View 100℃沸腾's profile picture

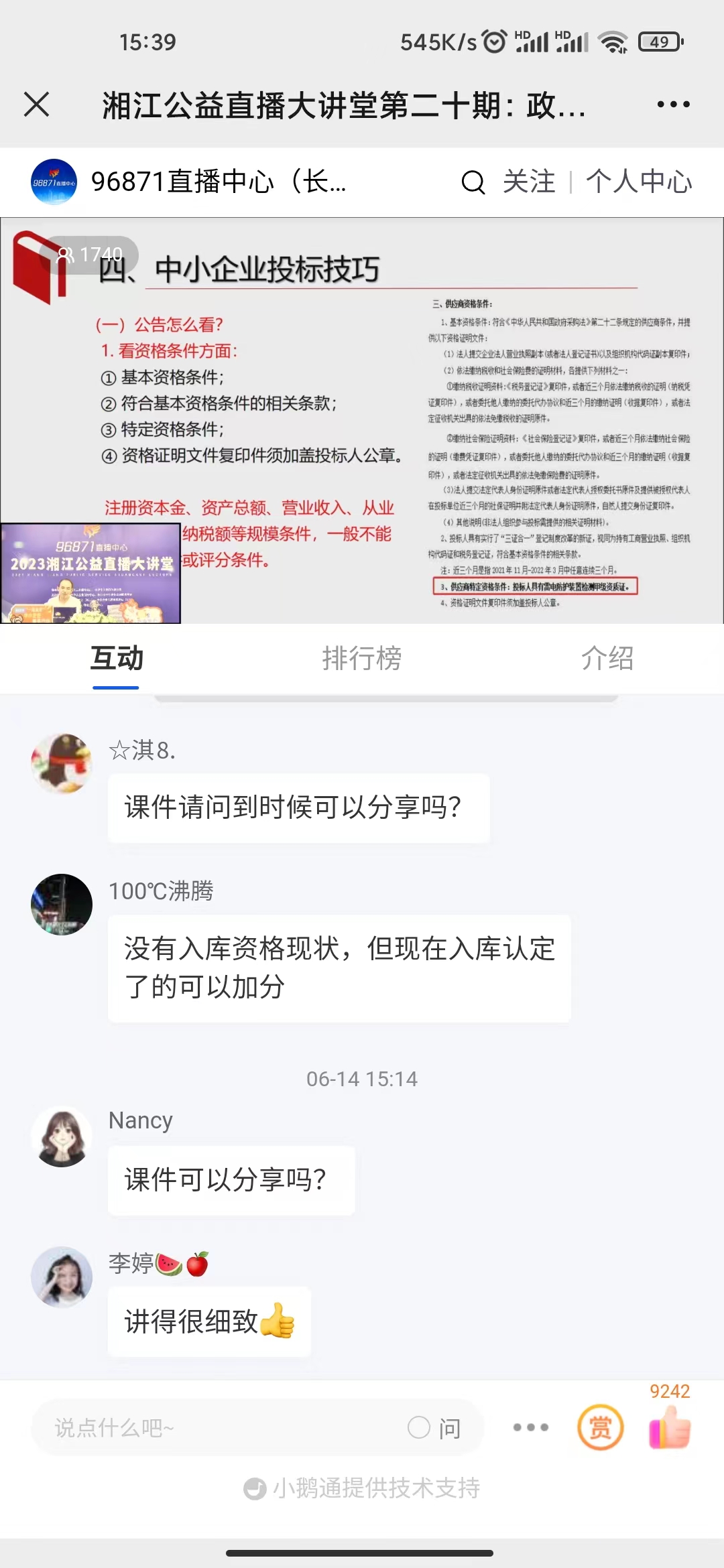tap(62, 904)
